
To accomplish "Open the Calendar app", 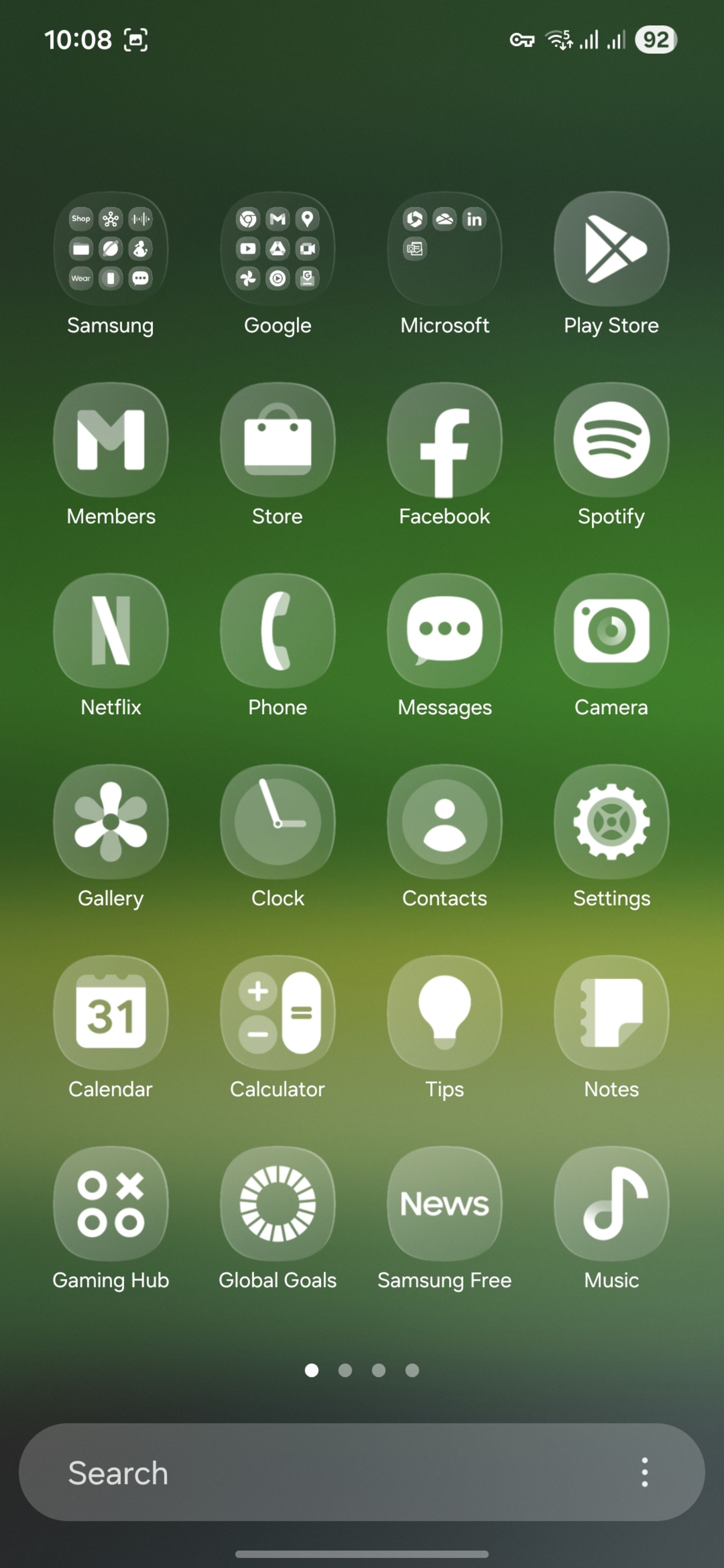I will coord(110,1013).
